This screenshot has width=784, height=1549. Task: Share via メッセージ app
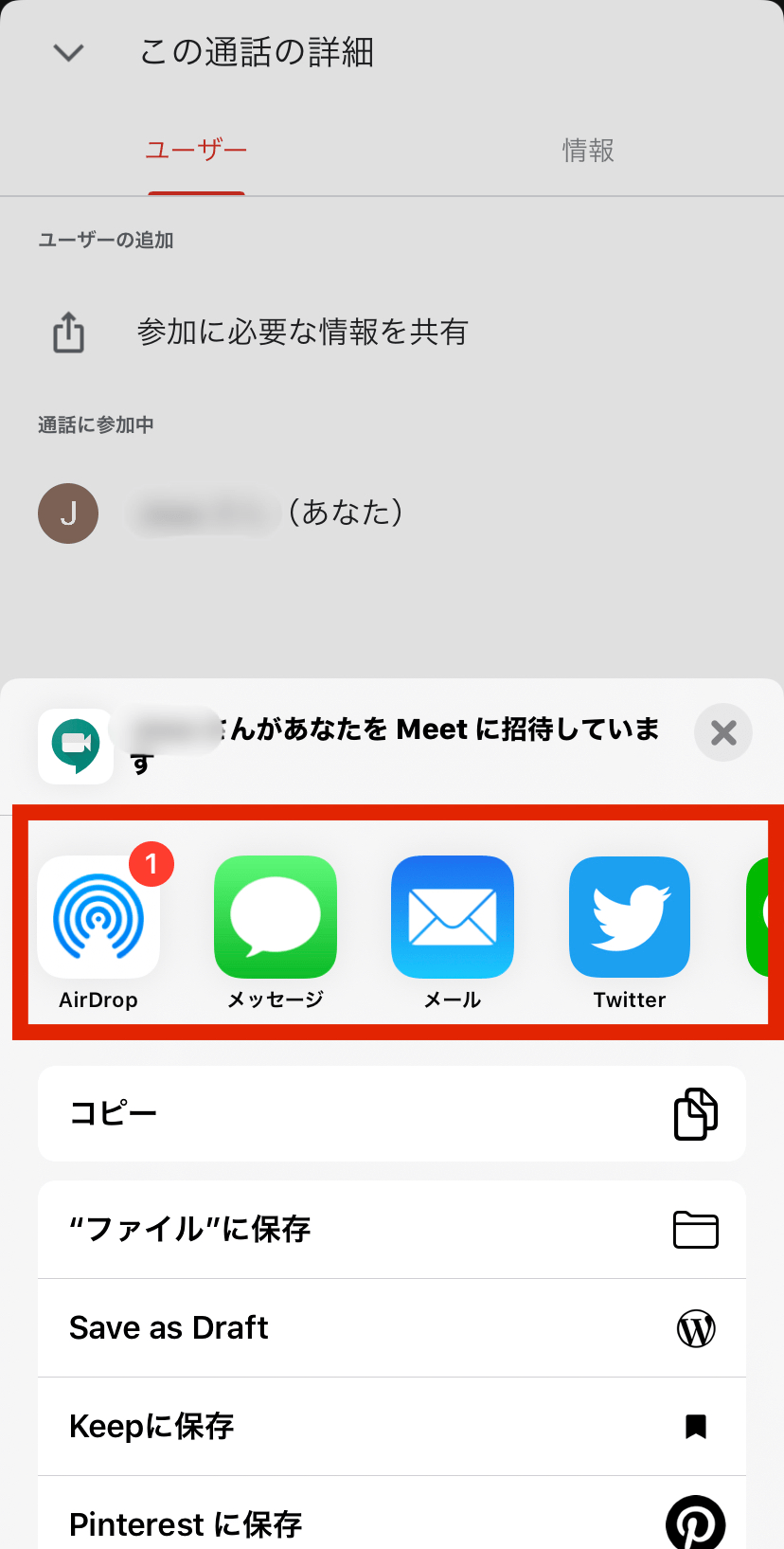tap(276, 933)
